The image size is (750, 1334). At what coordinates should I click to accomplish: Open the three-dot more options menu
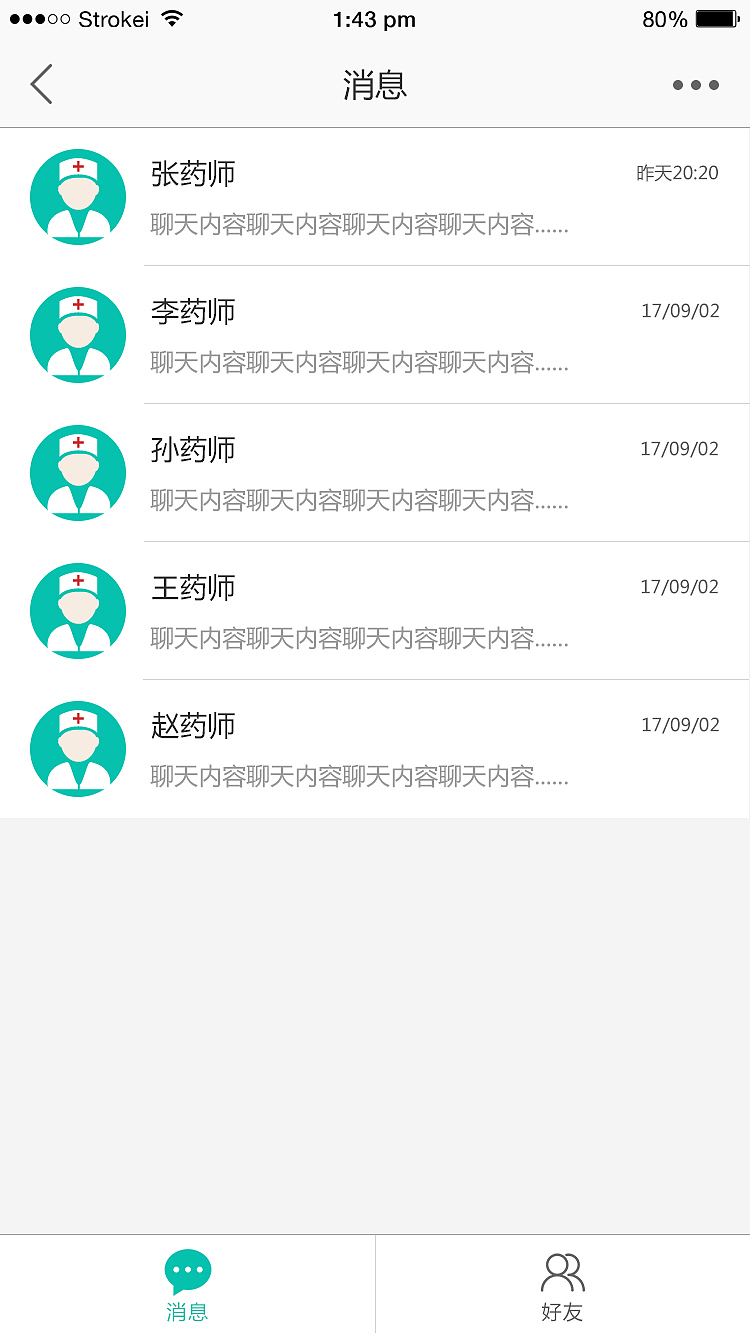click(x=694, y=85)
